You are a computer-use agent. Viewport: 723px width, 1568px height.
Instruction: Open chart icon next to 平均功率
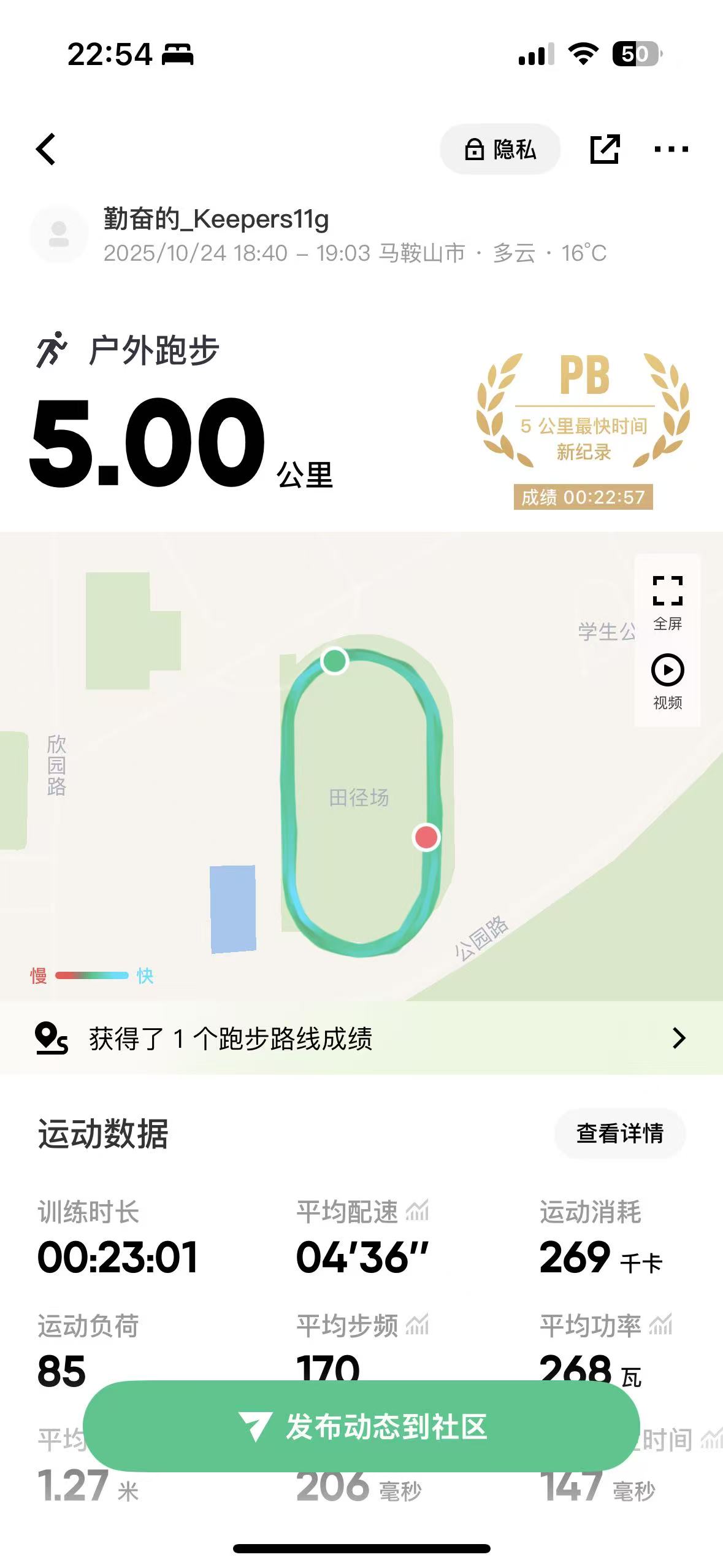point(661,1326)
